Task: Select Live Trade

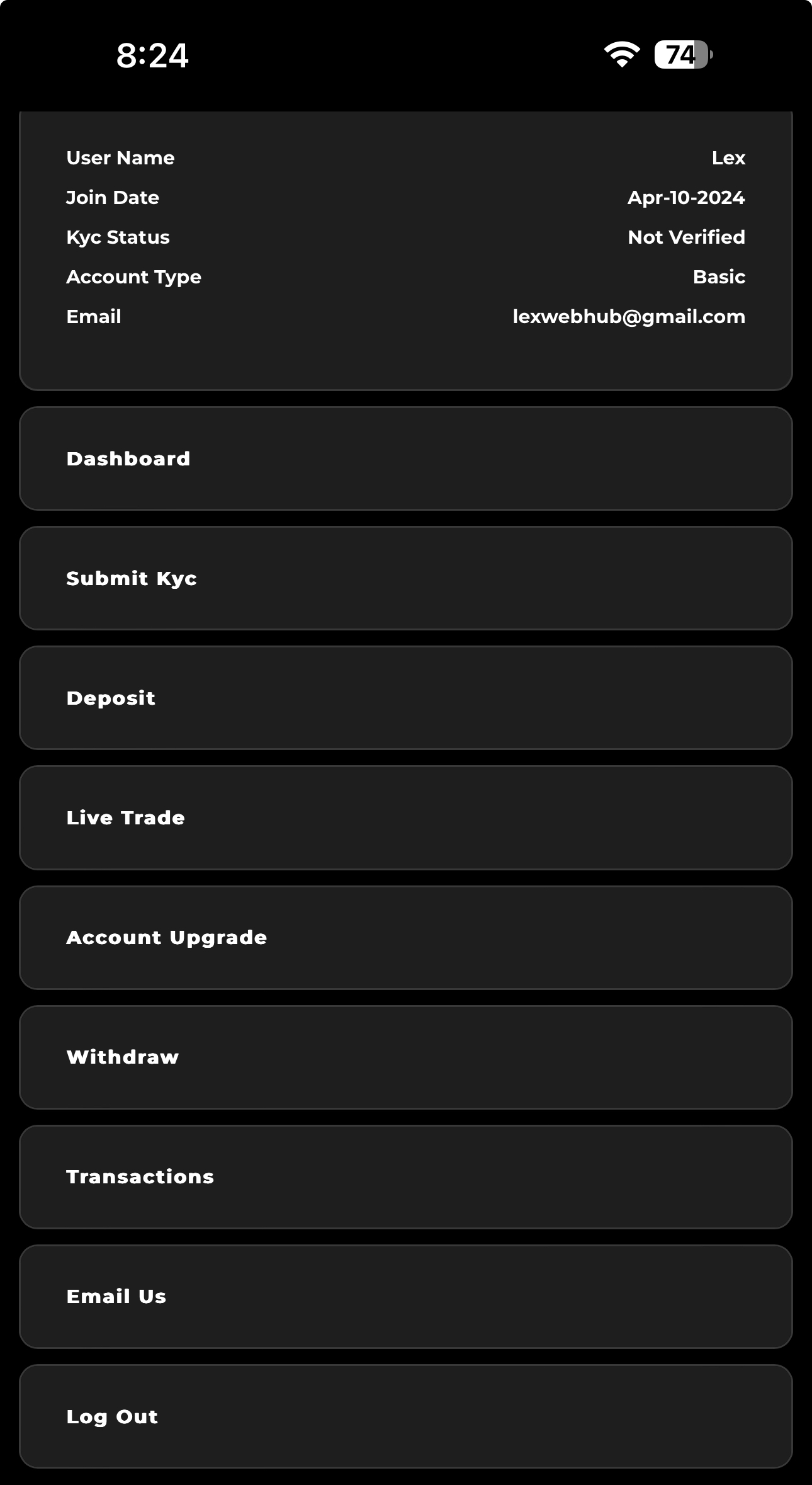Action: coord(406,817)
